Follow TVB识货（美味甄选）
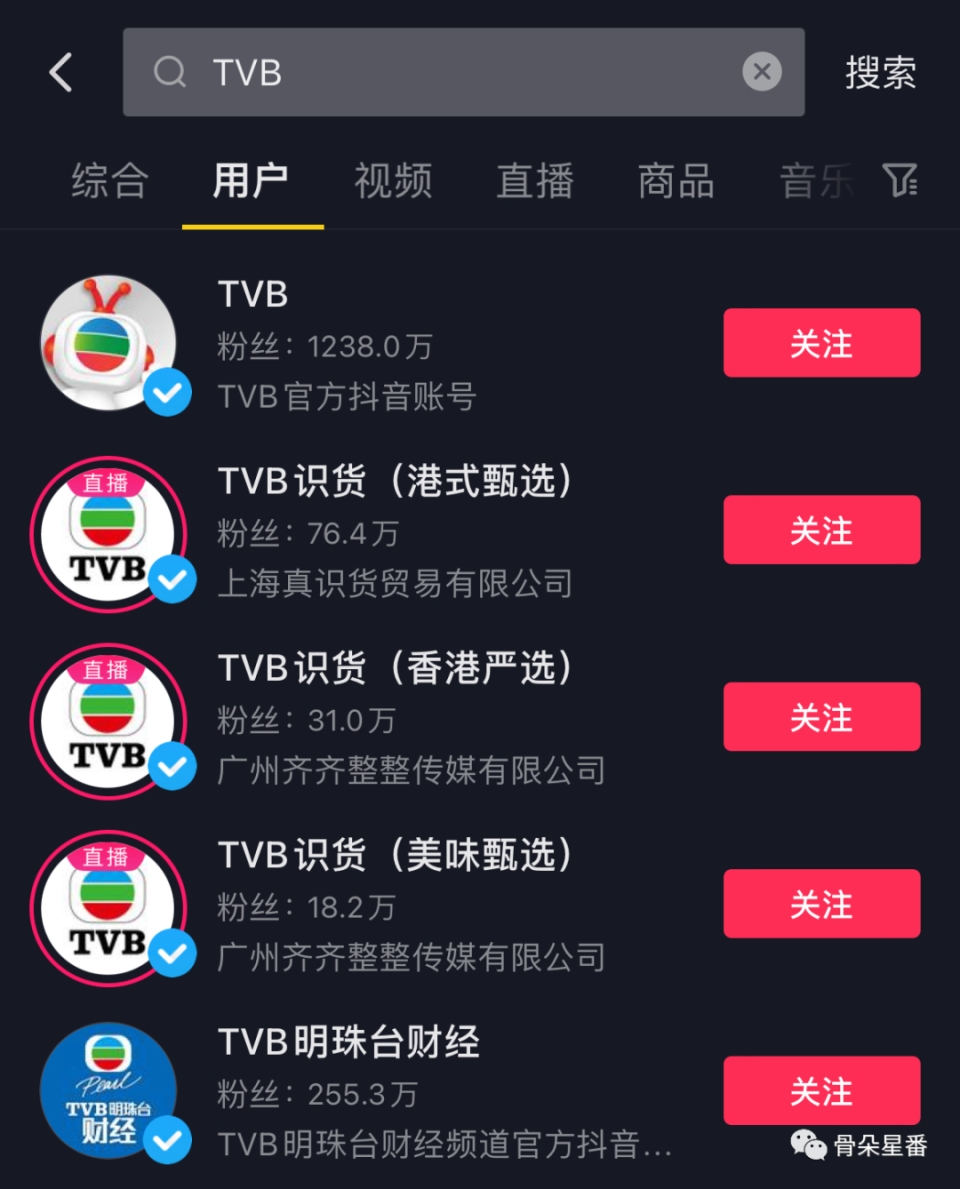 [821, 904]
